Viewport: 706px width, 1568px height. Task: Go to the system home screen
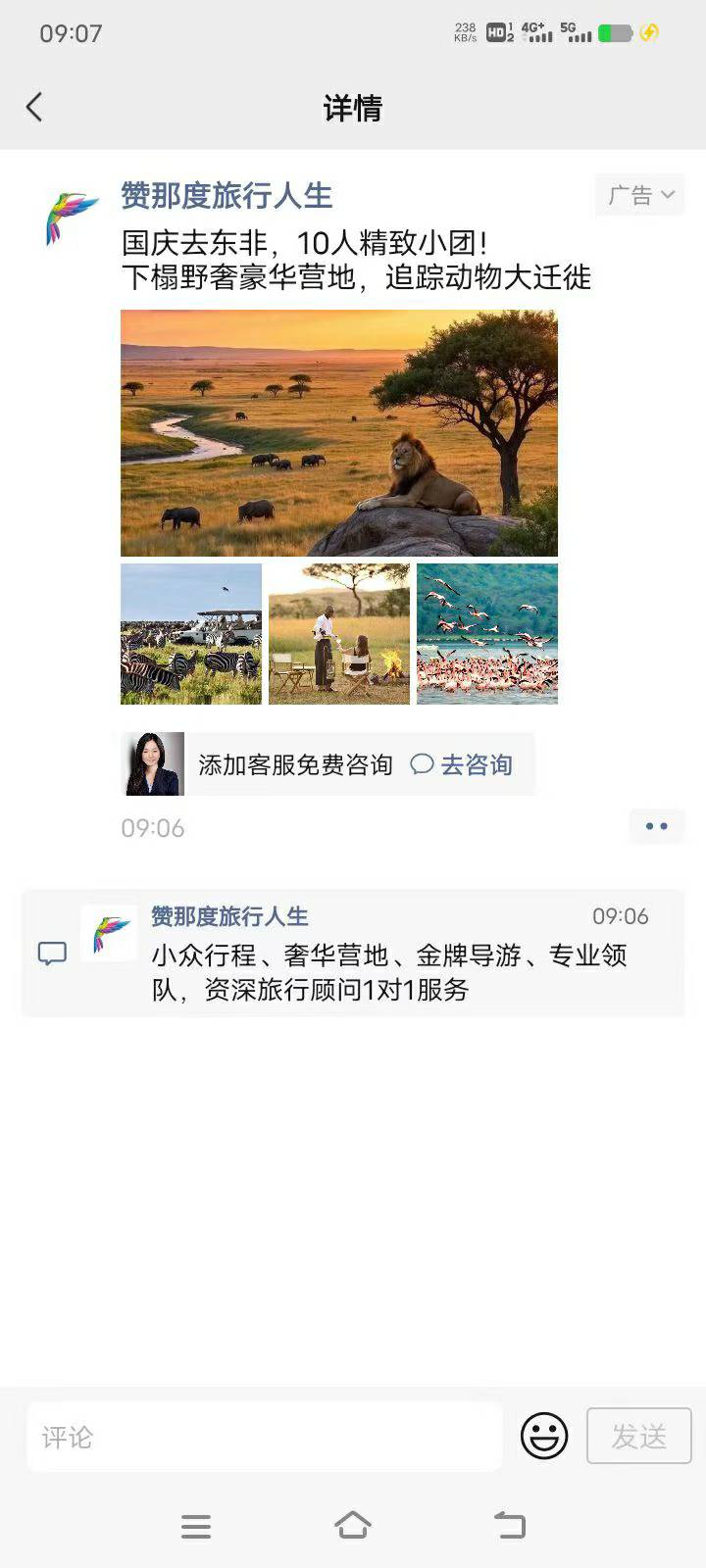point(353,1525)
